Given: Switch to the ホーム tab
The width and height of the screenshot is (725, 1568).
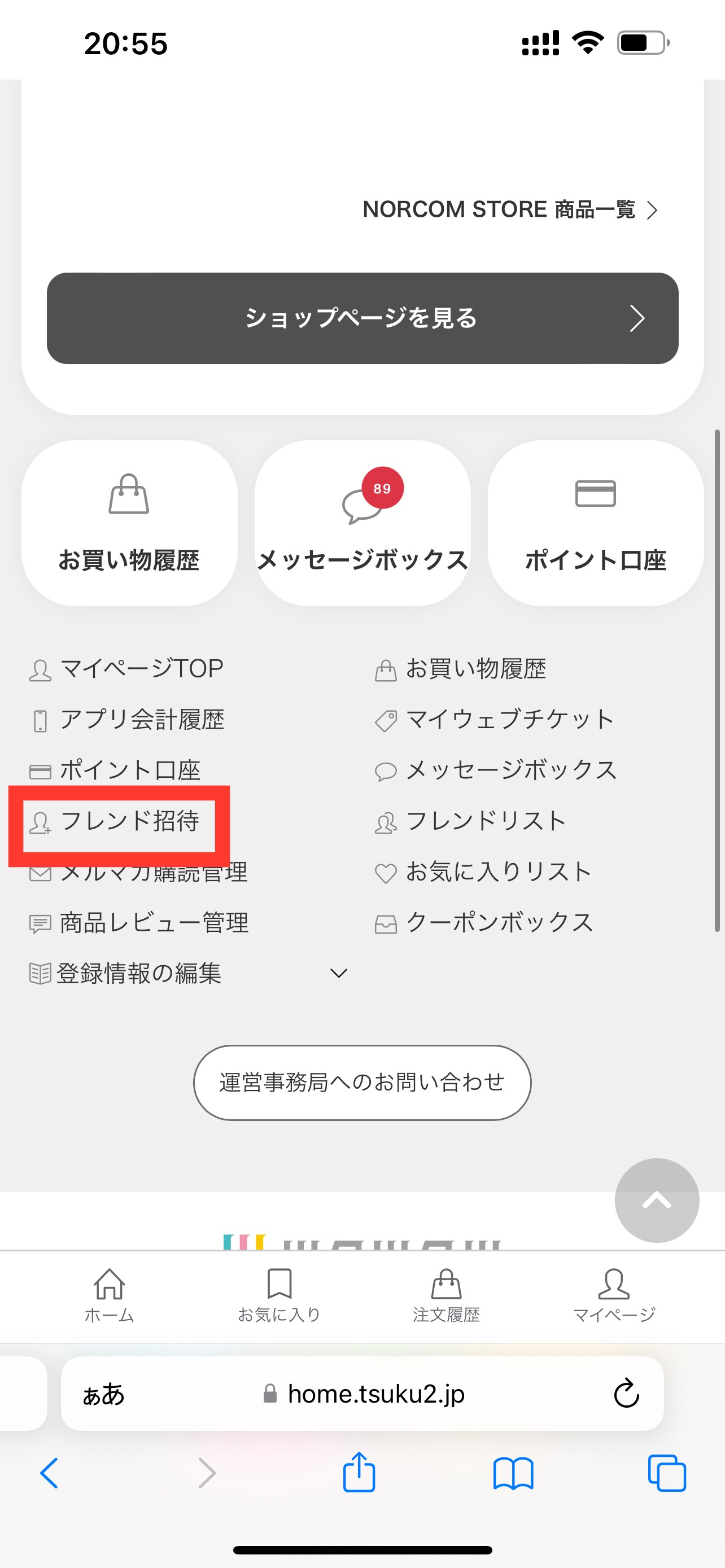Looking at the screenshot, I should pyautogui.click(x=110, y=1295).
